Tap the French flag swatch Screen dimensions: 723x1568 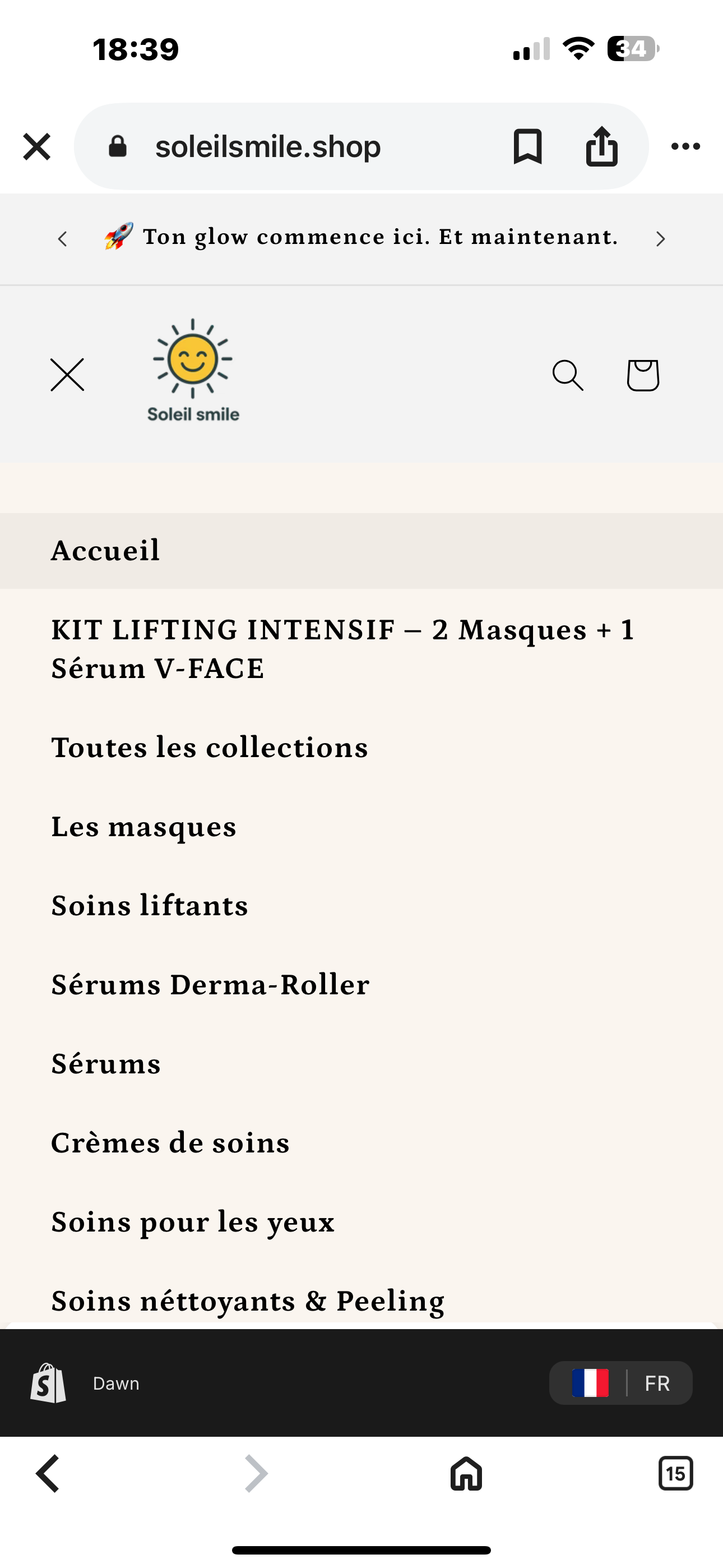591,1383
